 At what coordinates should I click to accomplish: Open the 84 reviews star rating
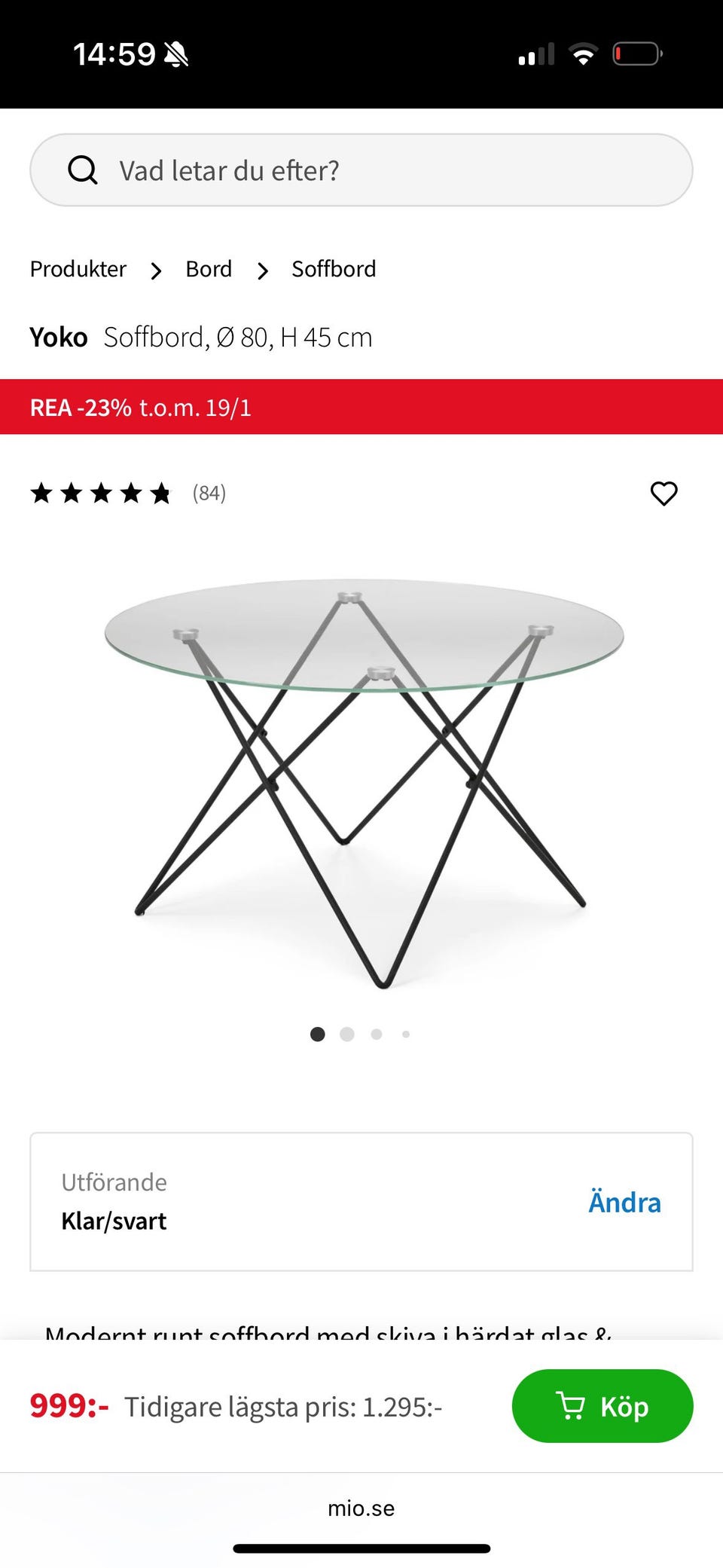tap(128, 494)
